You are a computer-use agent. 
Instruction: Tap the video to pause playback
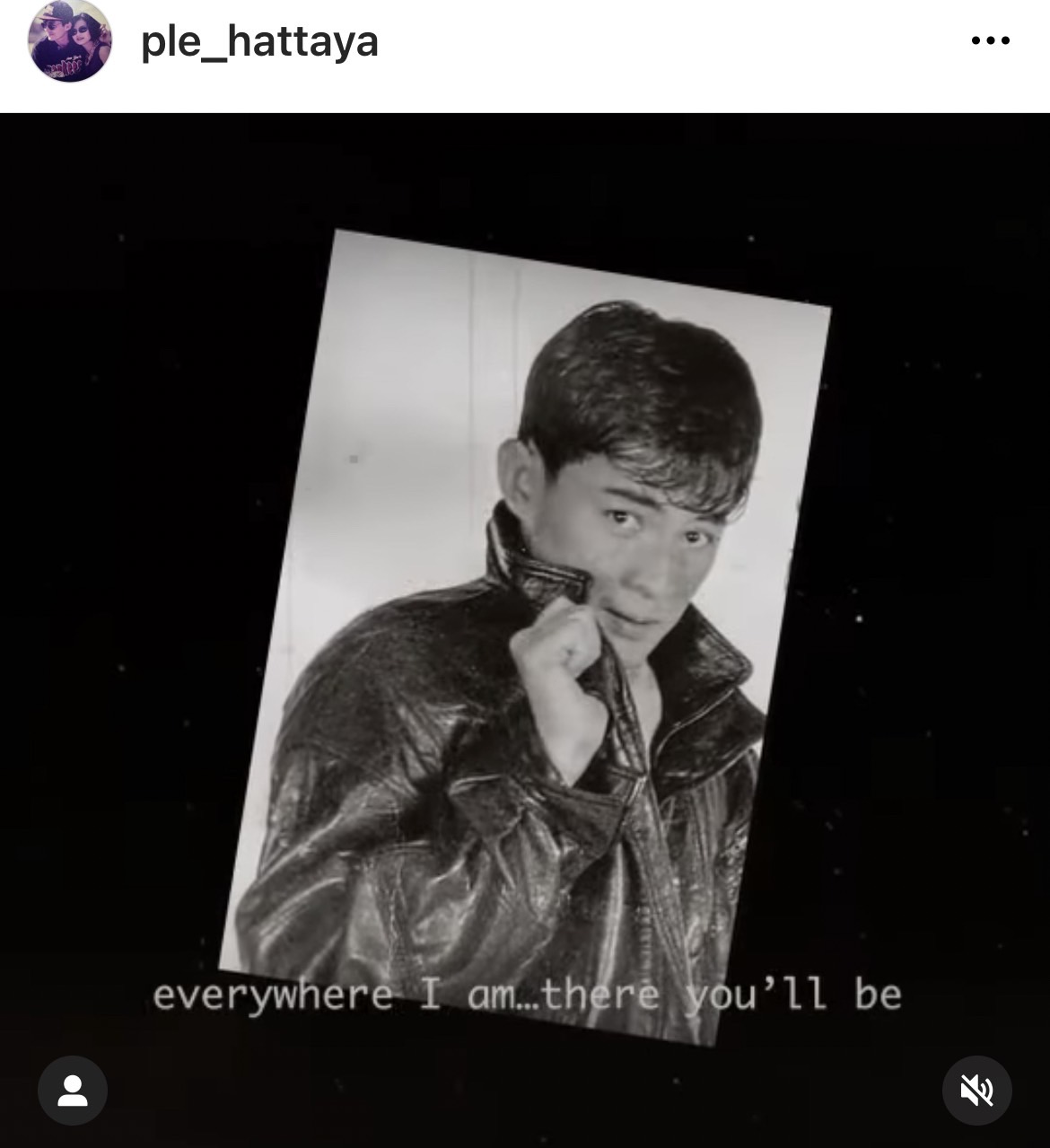(525, 628)
